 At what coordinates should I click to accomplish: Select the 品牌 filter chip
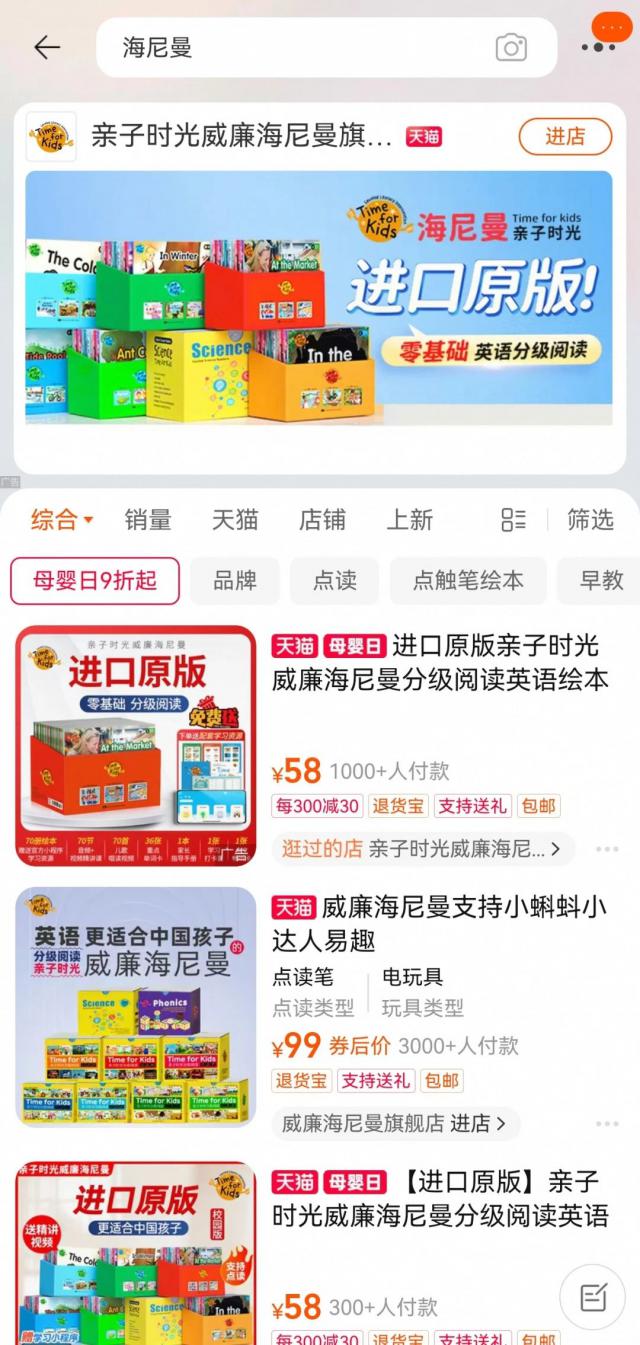(235, 581)
